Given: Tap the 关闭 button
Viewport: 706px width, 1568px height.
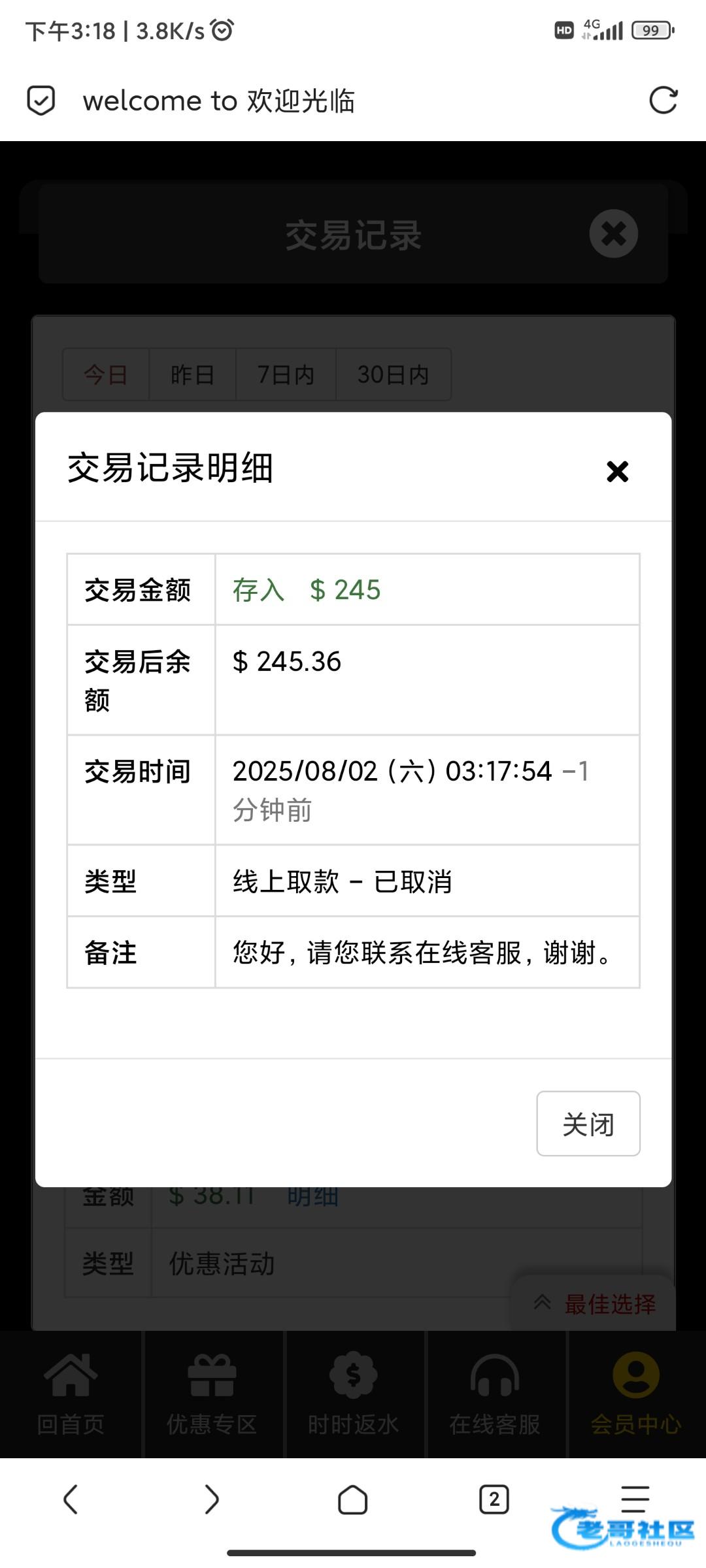Looking at the screenshot, I should (x=588, y=1123).
